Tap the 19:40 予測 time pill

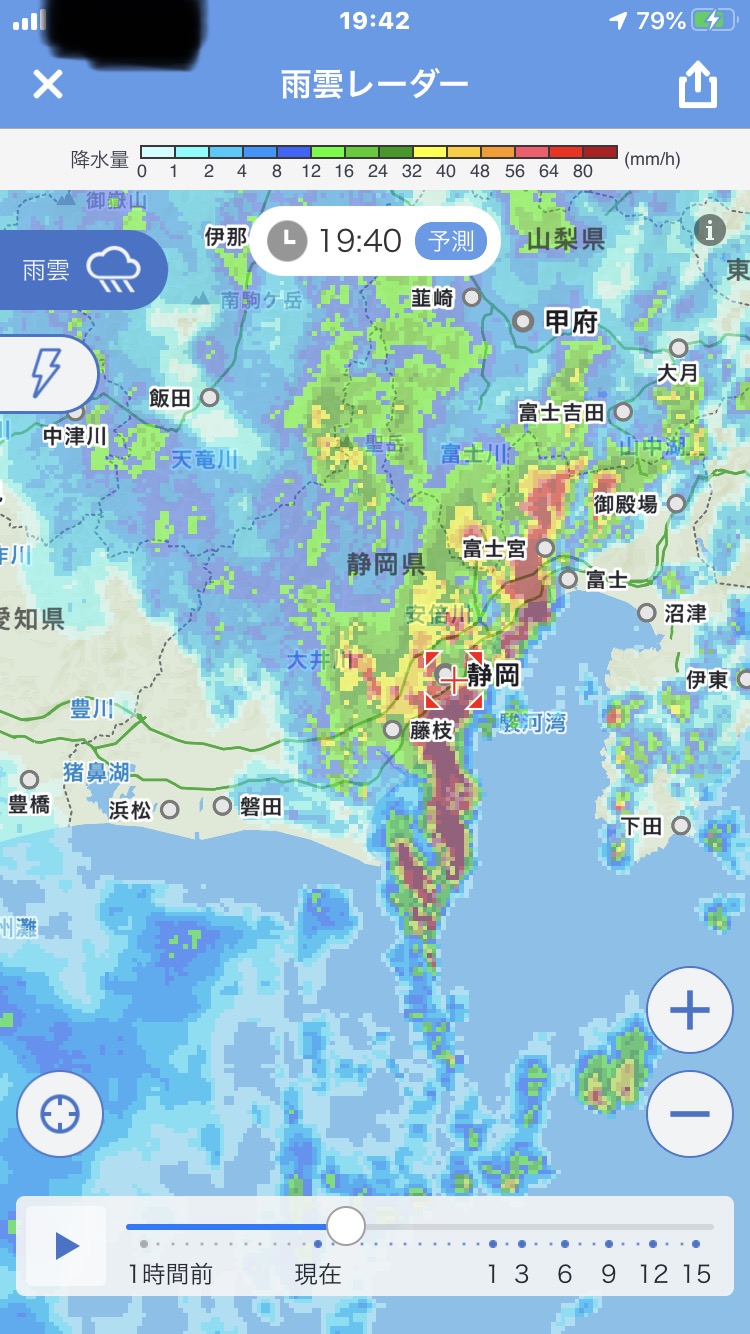(x=374, y=241)
